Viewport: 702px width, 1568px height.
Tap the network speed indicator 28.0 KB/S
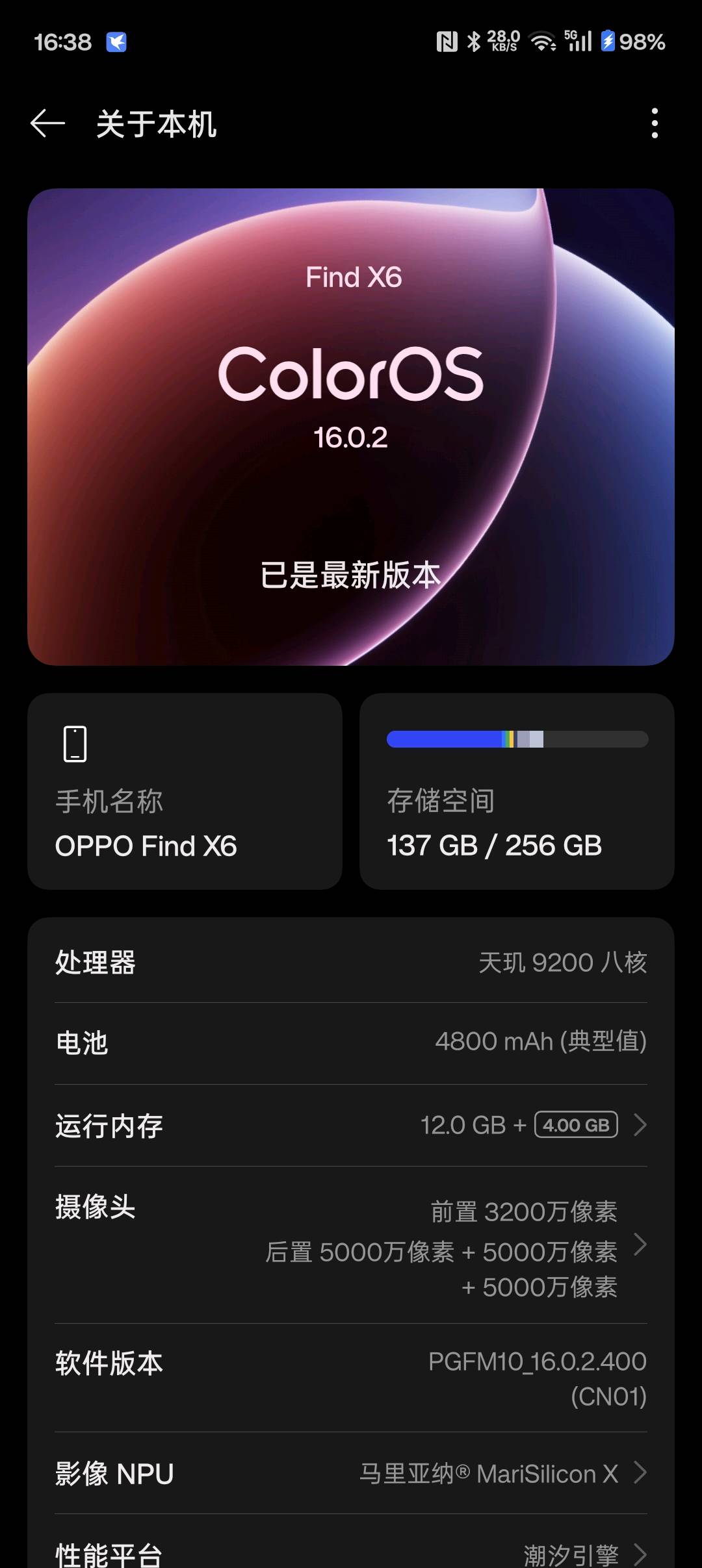pos(502,41)
